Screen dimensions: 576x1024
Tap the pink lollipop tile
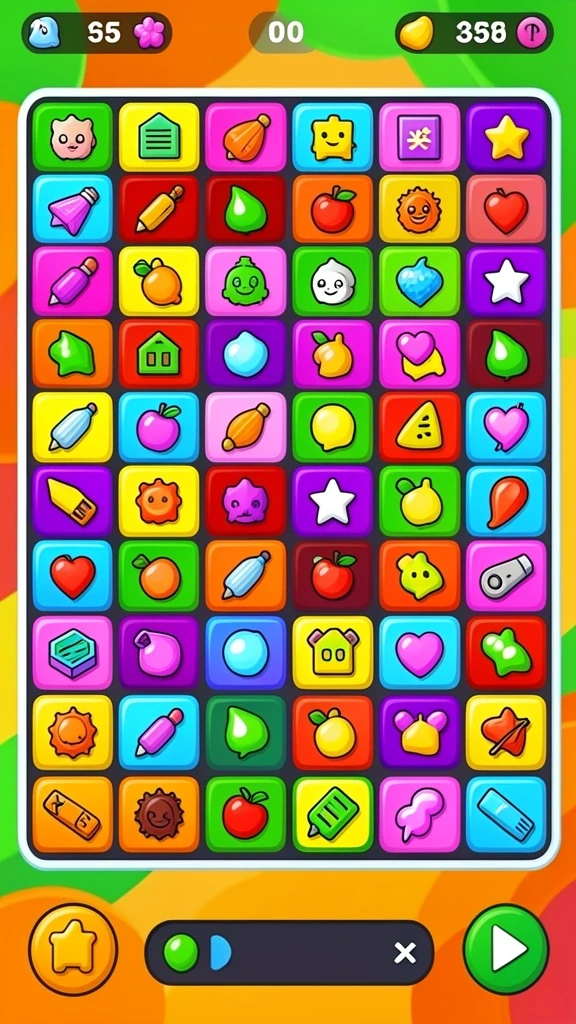[419, 814]
